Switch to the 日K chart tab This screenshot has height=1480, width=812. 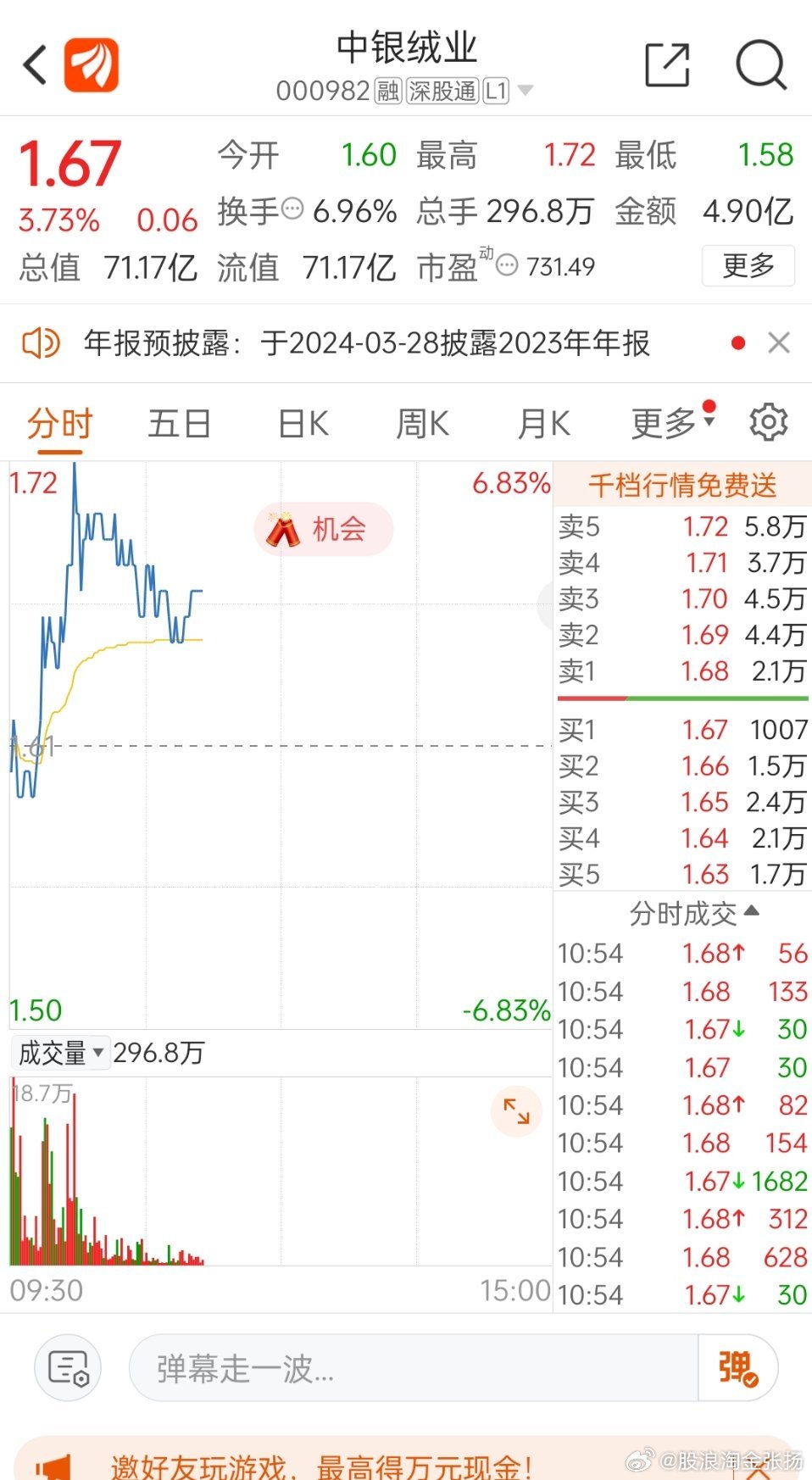tap(303, 423)
